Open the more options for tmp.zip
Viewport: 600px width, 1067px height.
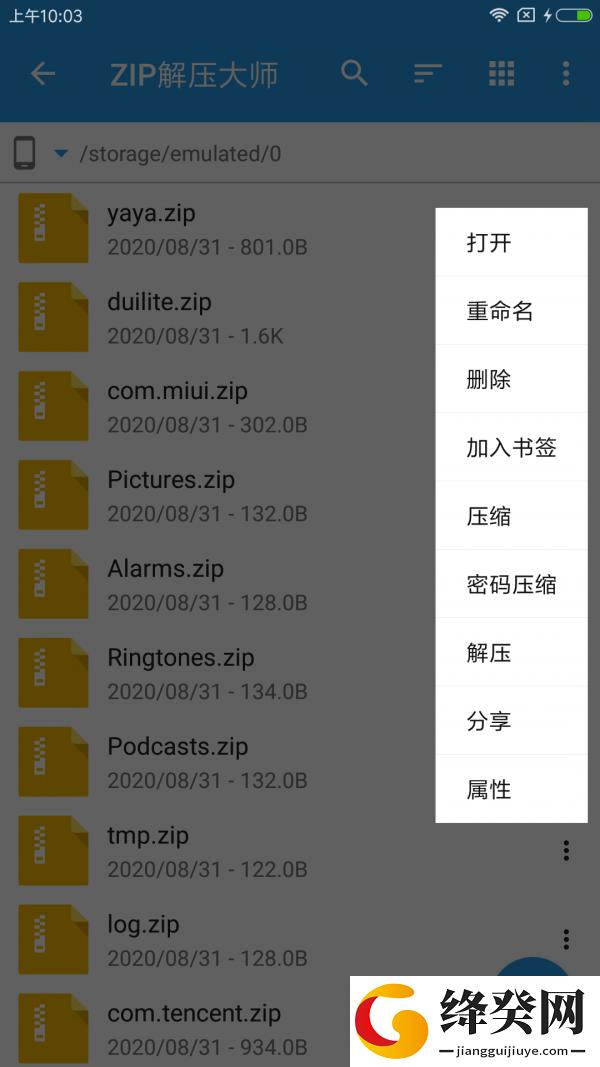pyautogui.click(x=566, y=851)
